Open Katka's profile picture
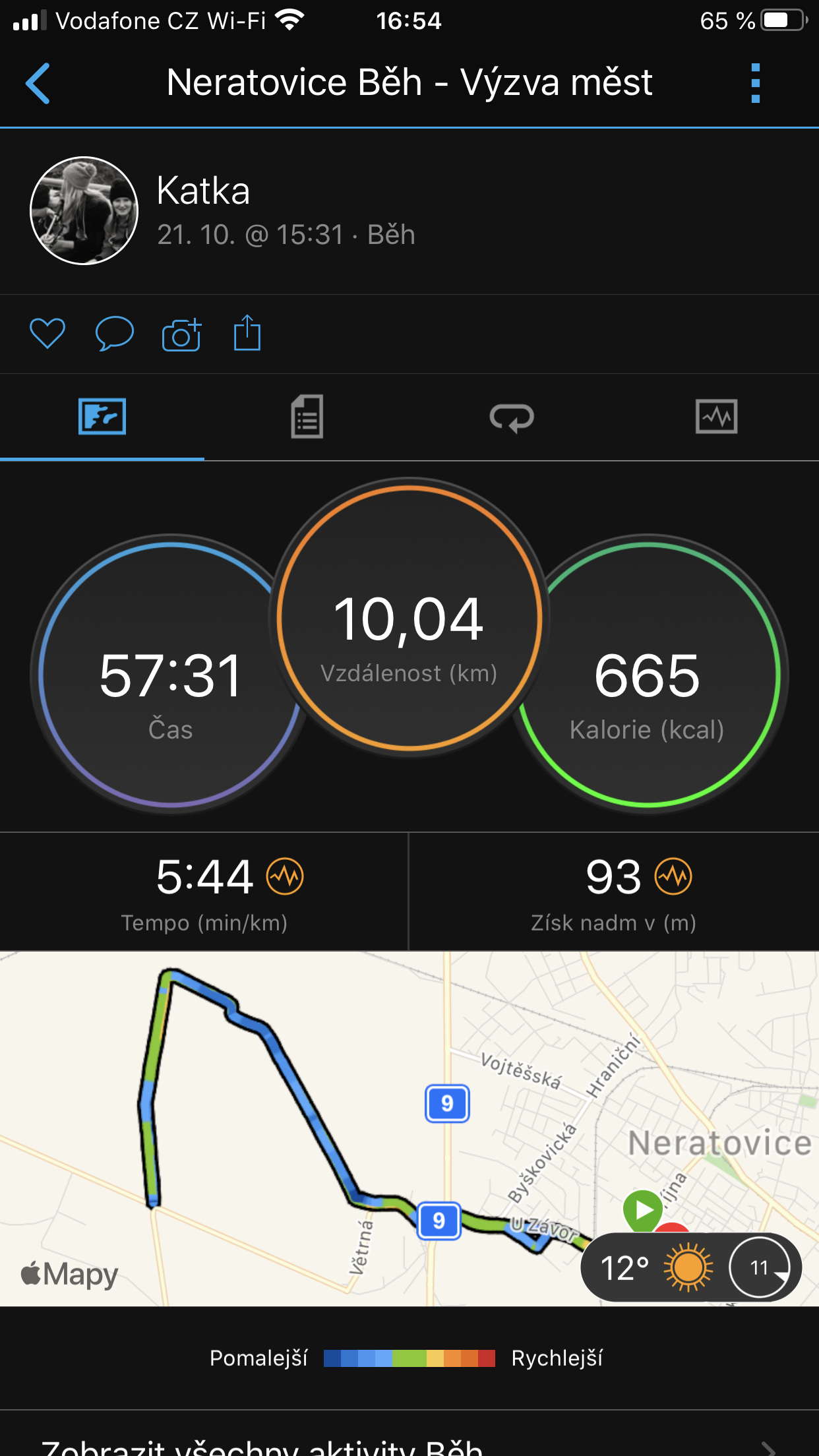This screenshot has height=1456, width=819. pyautogui.click(x=84, y=211)
